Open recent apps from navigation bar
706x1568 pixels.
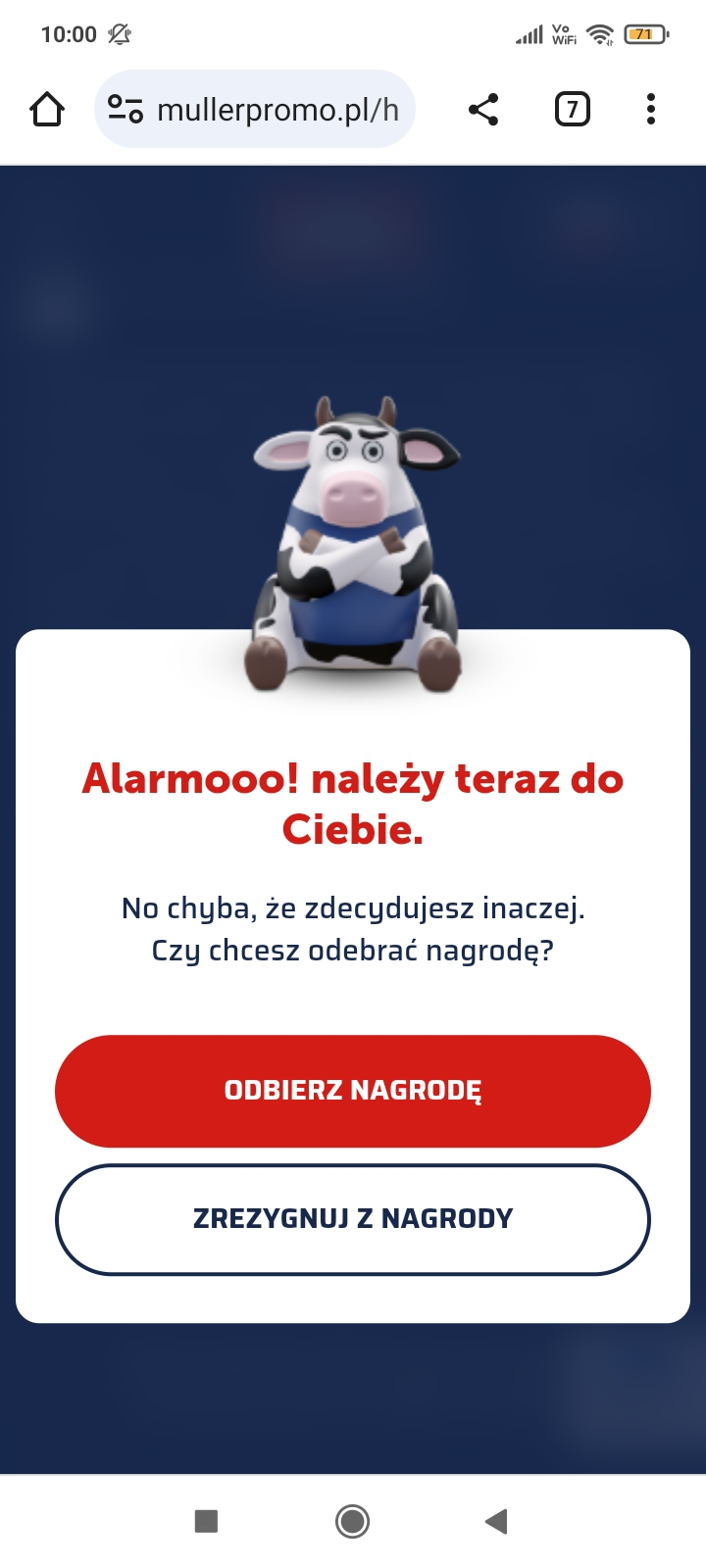pyautogui.click(x=206, y=1521)
